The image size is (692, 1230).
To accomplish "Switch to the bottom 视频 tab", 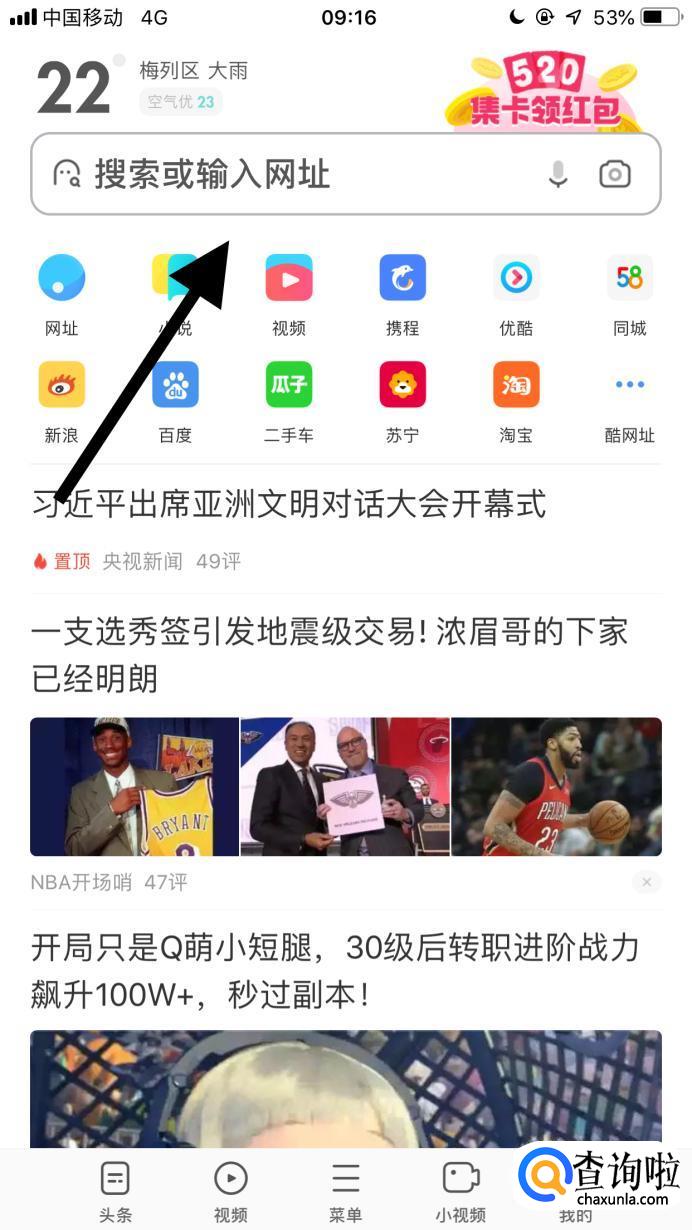I will 231,1191.
